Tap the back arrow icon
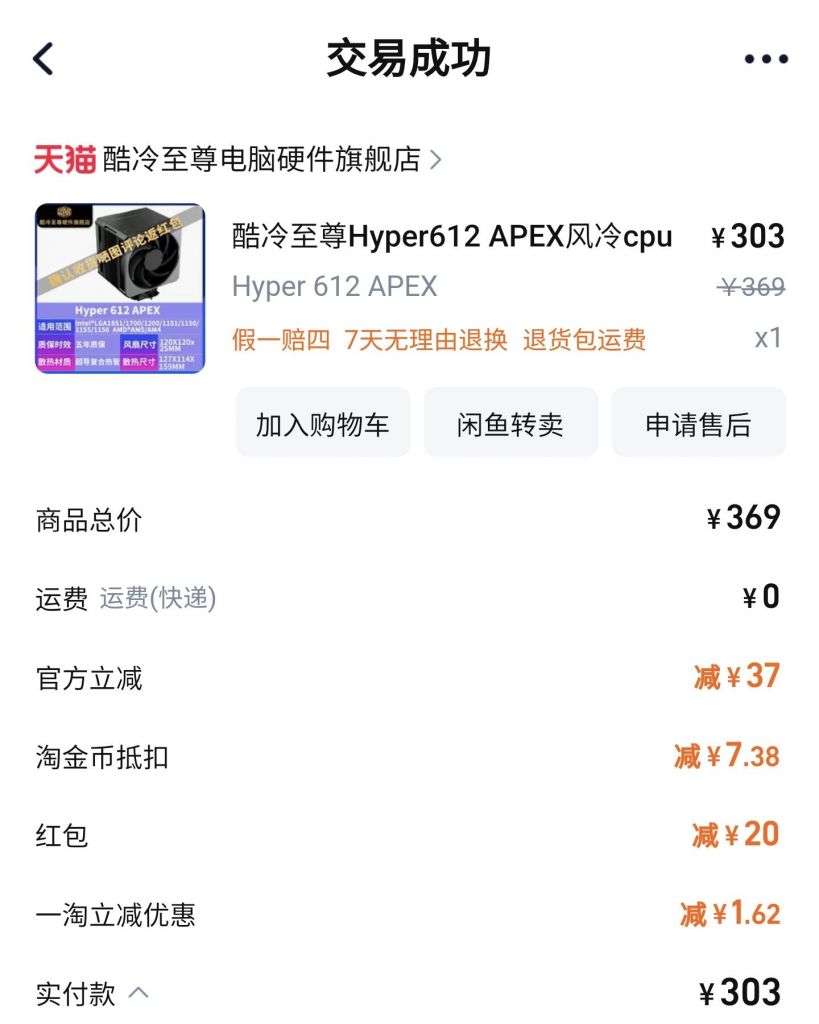 [42, 57]
